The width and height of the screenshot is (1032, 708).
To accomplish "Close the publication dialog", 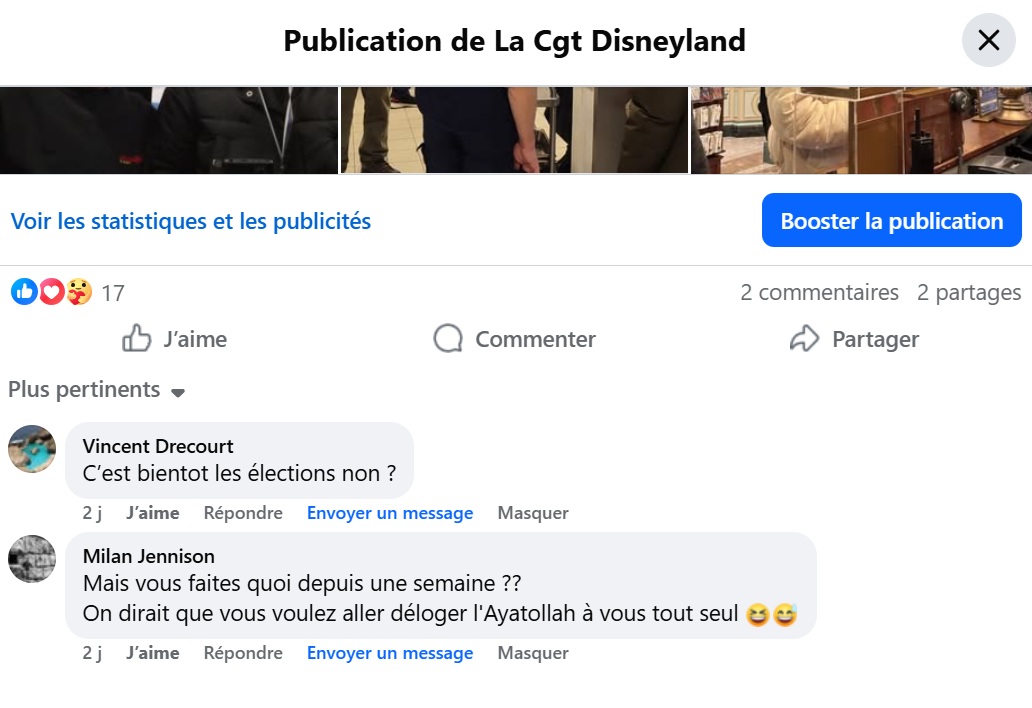I will click(x=988, y=40).
